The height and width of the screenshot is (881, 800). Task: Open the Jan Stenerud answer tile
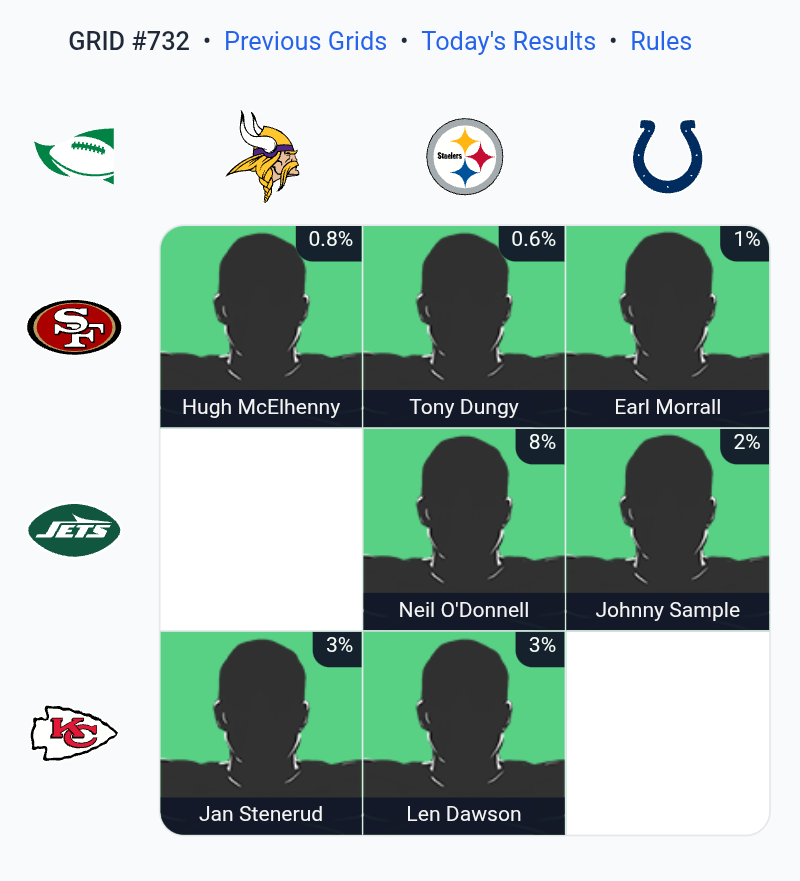(x=261, y=733)
